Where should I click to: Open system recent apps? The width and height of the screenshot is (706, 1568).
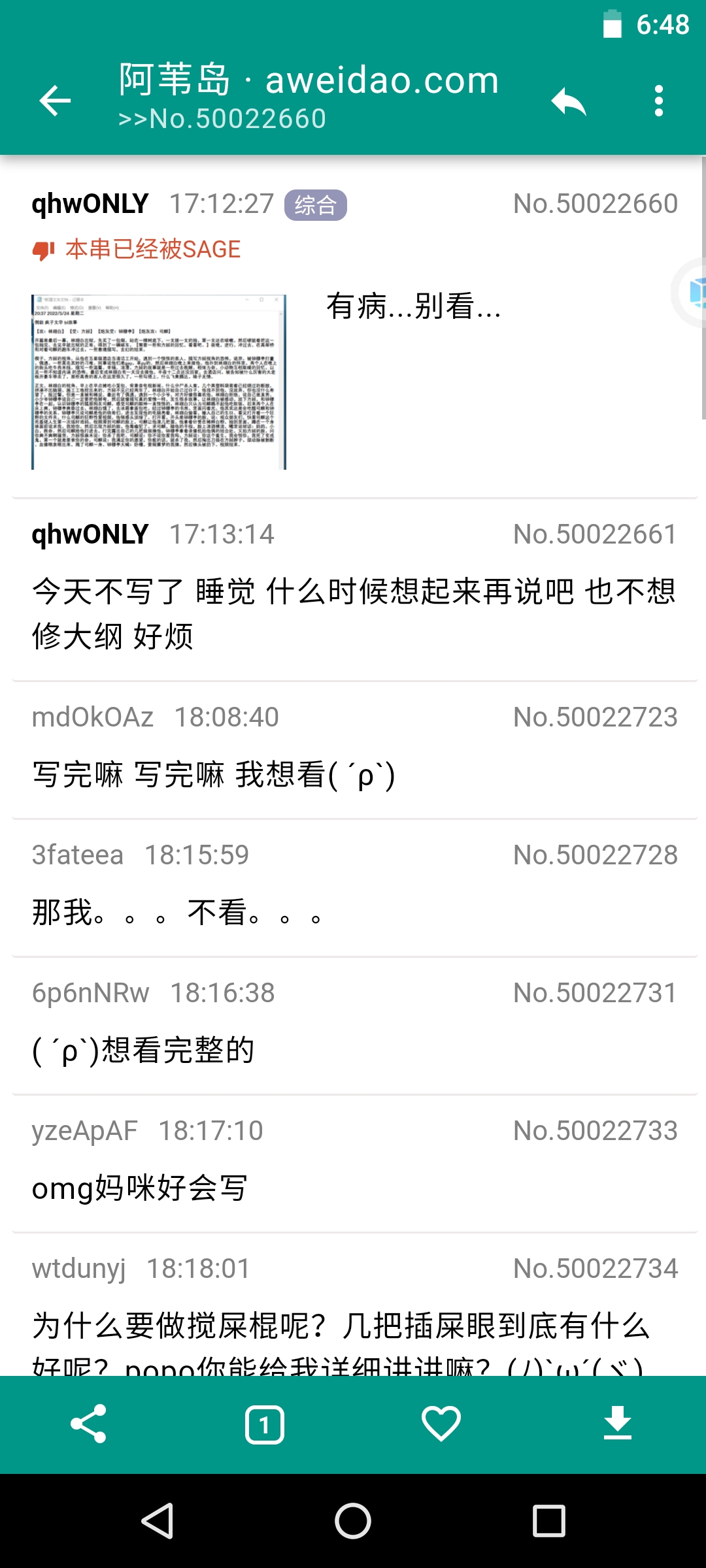[x=548, y=1521]
